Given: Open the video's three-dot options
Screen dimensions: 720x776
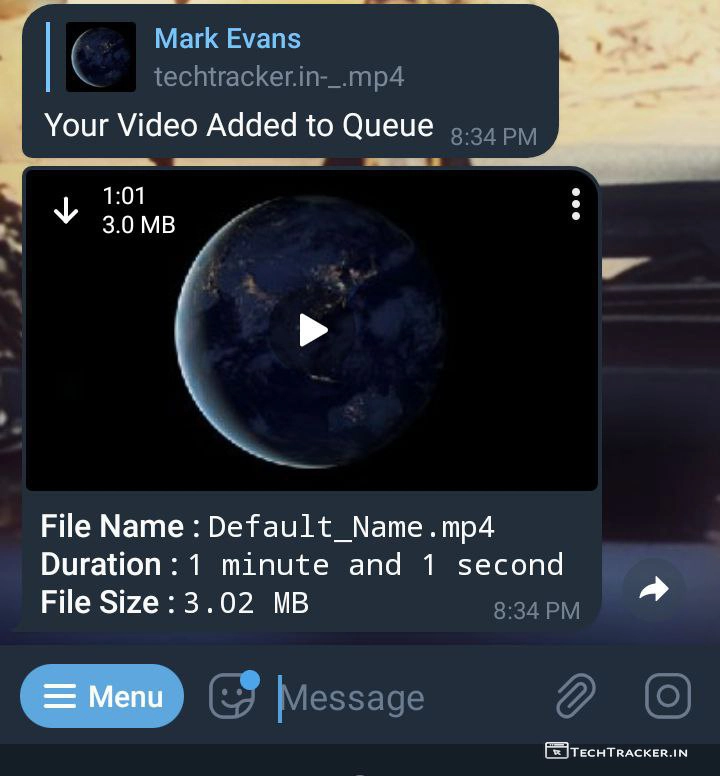Looking at the screenshot, I should tap(575, 204).
